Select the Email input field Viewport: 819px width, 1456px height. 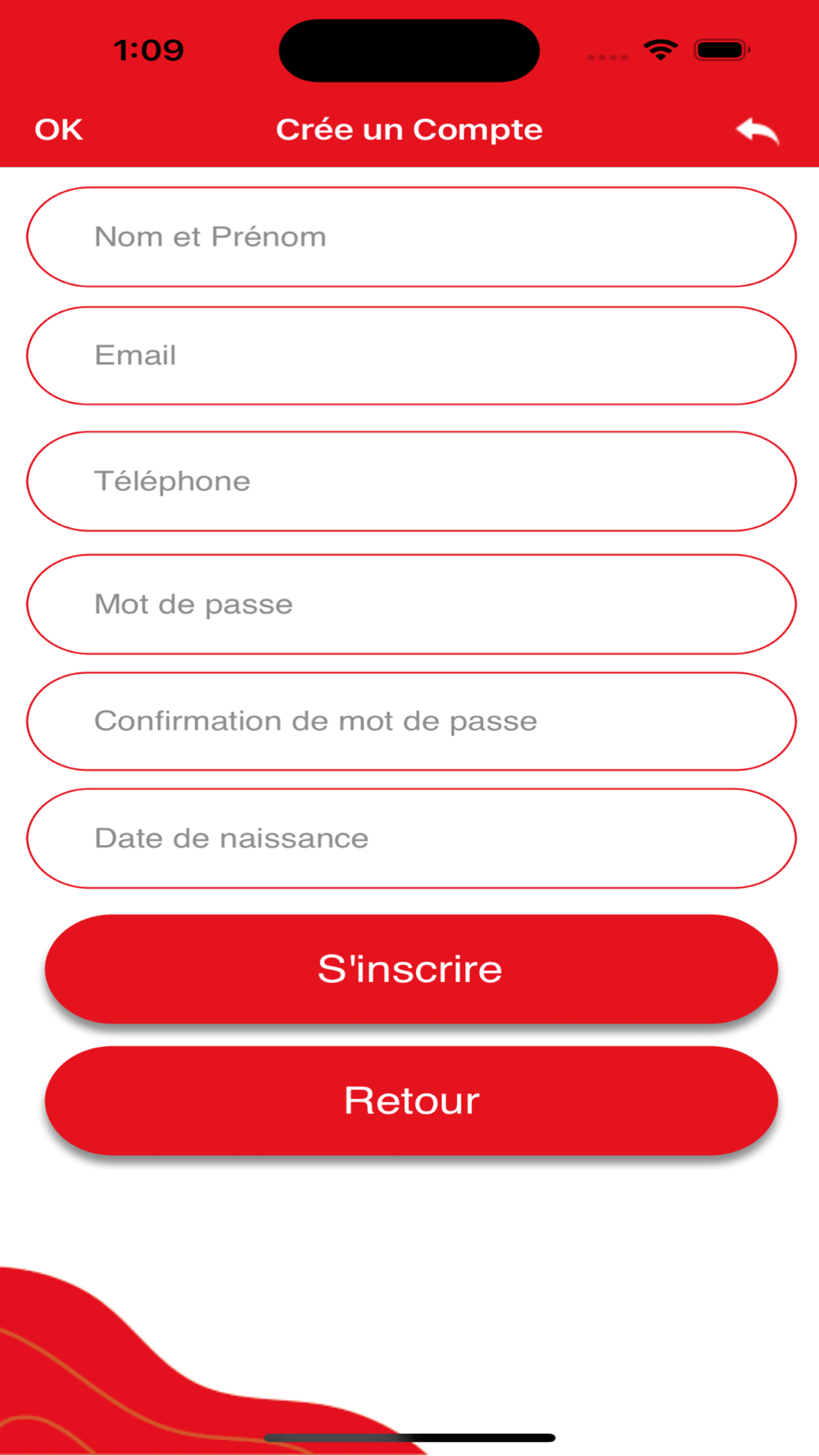click(x=411, y=355)
